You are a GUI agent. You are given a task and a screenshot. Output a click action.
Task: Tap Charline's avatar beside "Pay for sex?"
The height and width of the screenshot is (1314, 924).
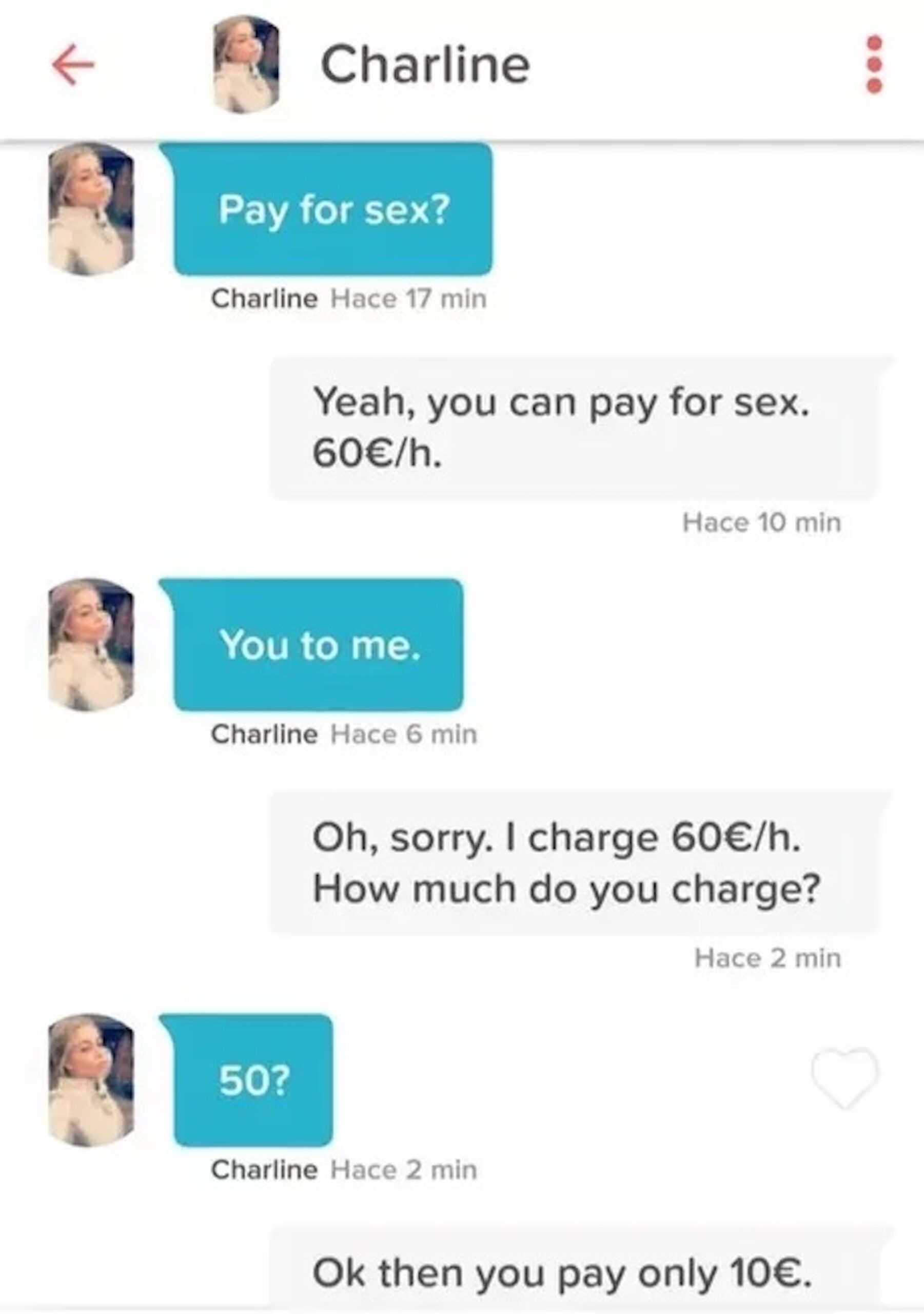pyautogui.click(x=91, y=209)
